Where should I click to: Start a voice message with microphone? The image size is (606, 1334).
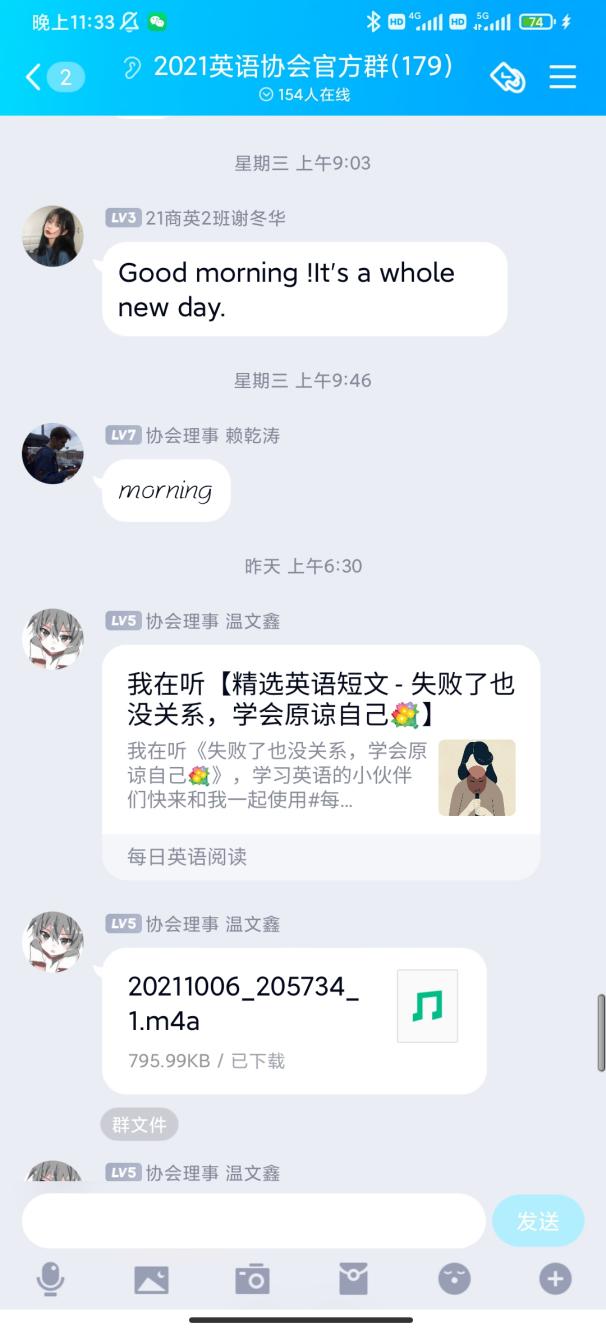50,1279
